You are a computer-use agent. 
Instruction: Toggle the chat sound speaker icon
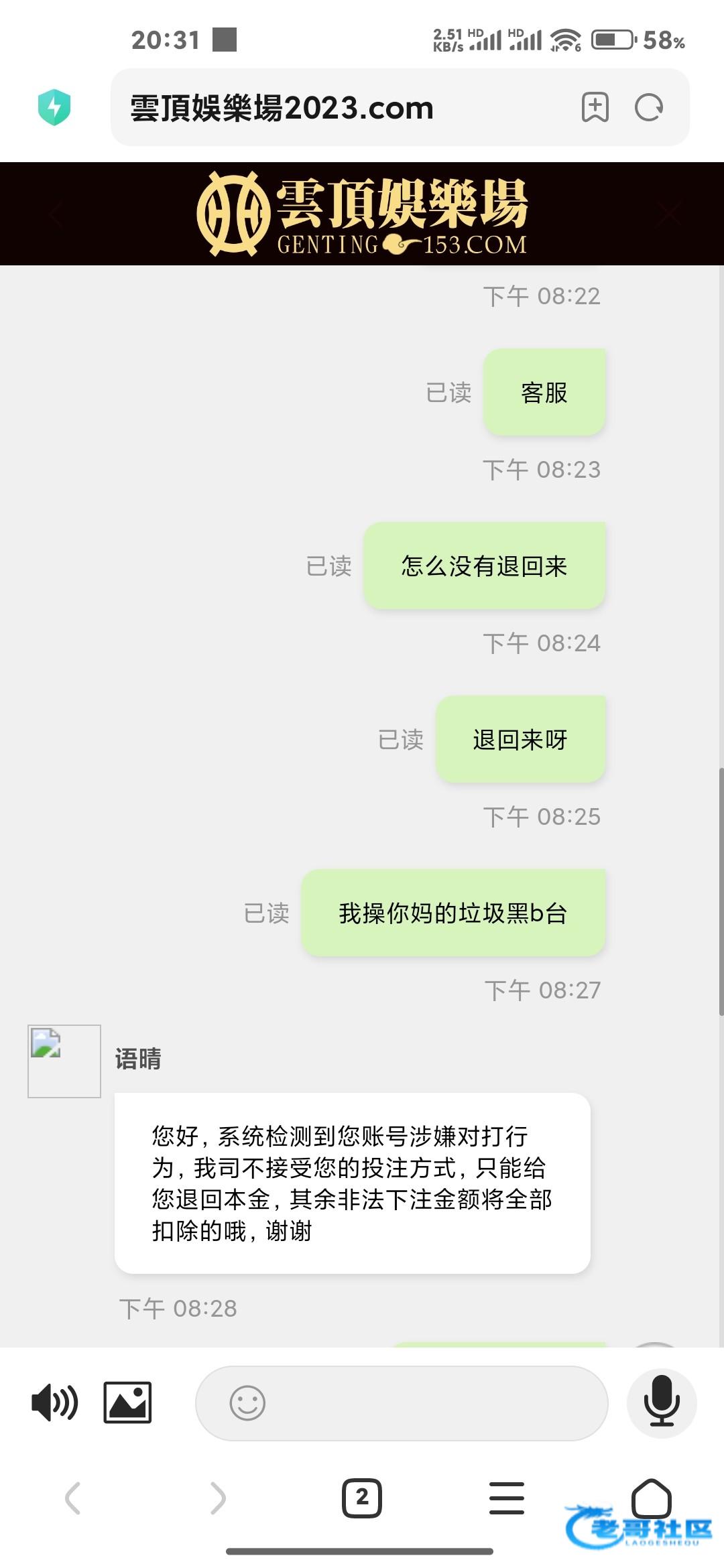[54, 1402]
